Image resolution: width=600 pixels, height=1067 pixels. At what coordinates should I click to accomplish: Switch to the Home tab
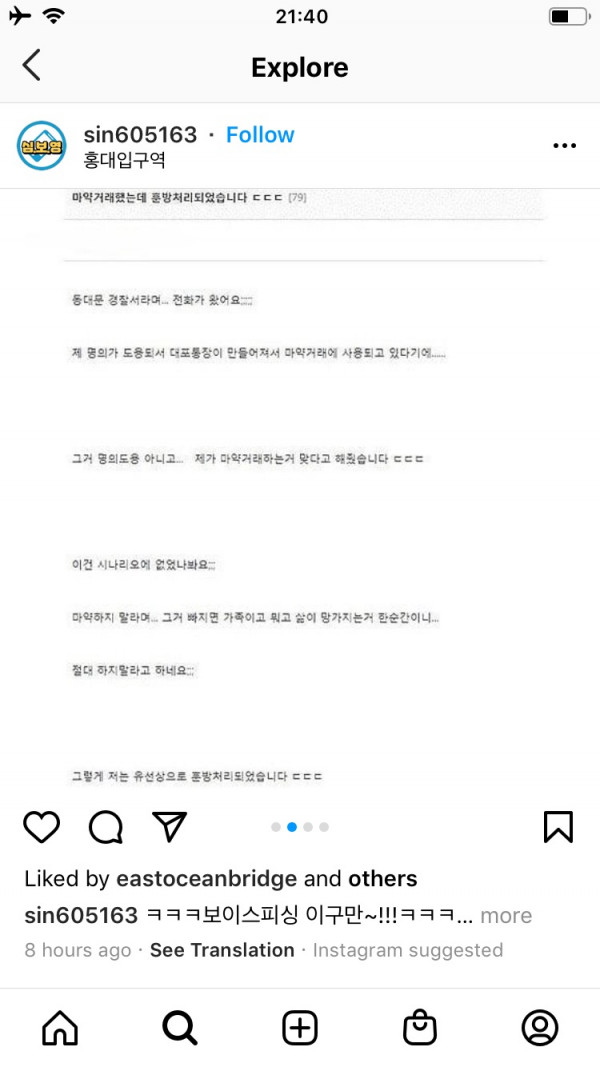tap(60, 1027)
